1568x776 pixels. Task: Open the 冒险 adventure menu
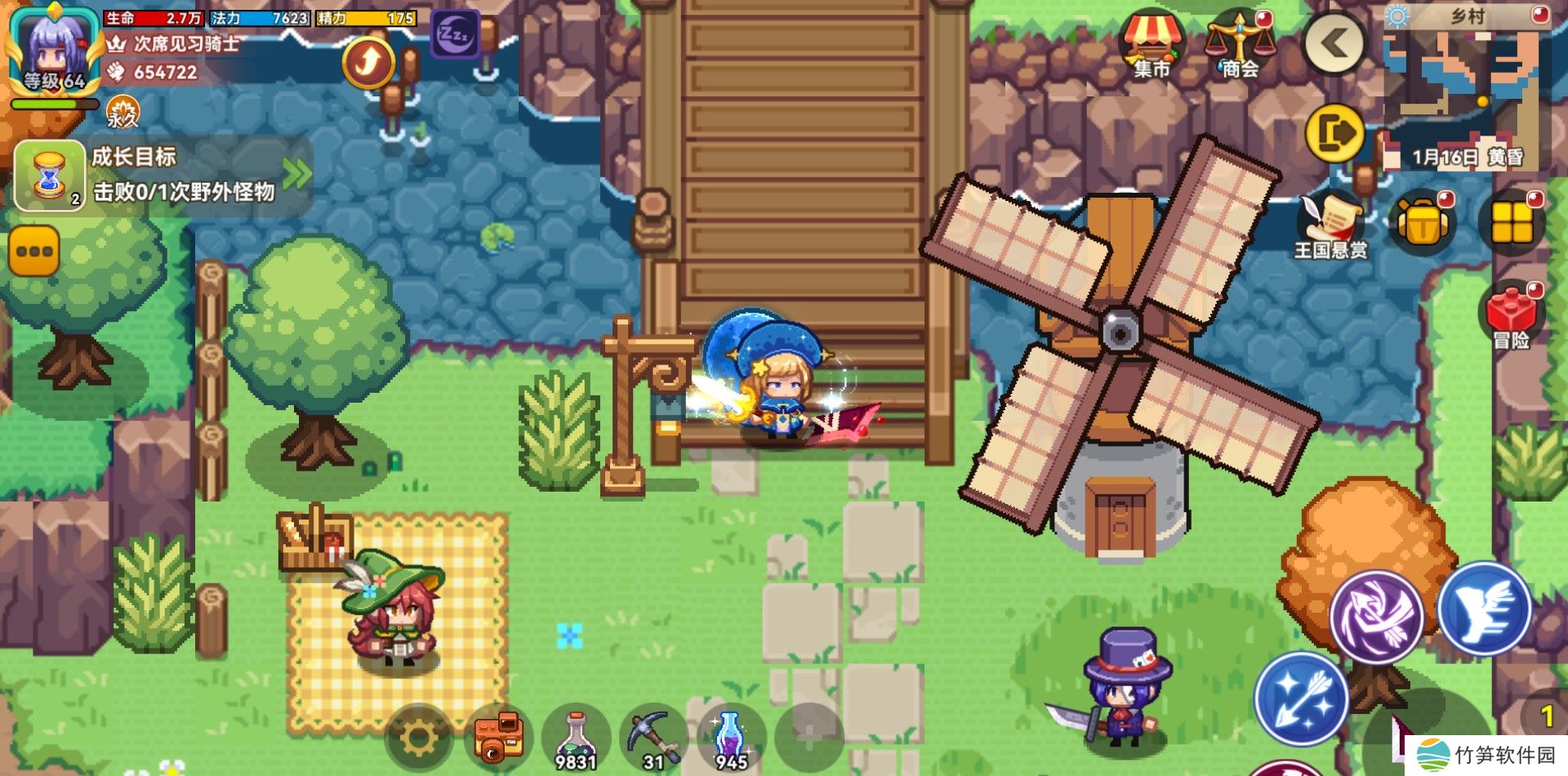pos(1511,314)
